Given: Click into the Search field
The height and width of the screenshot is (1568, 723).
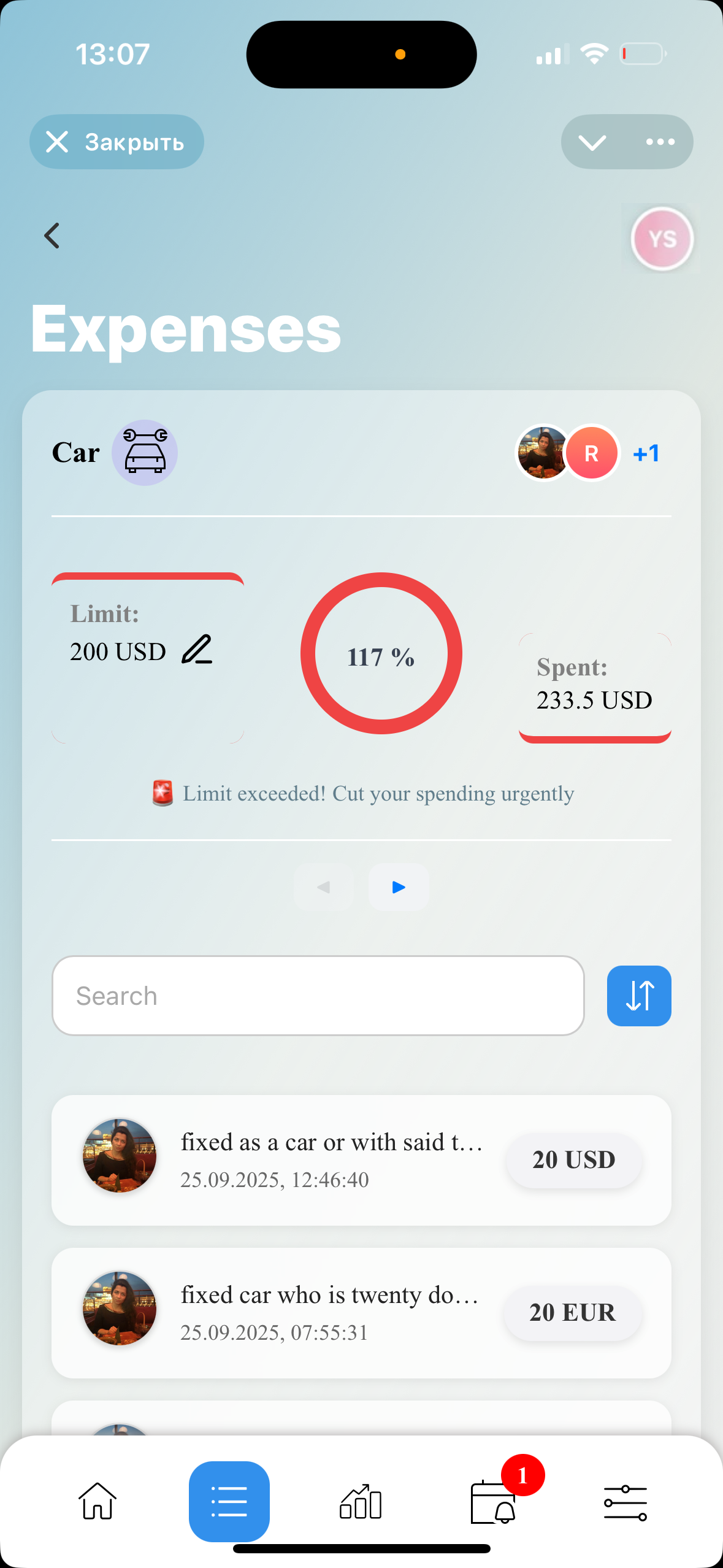Looking at the screenshot, I should tap(318, 995).
